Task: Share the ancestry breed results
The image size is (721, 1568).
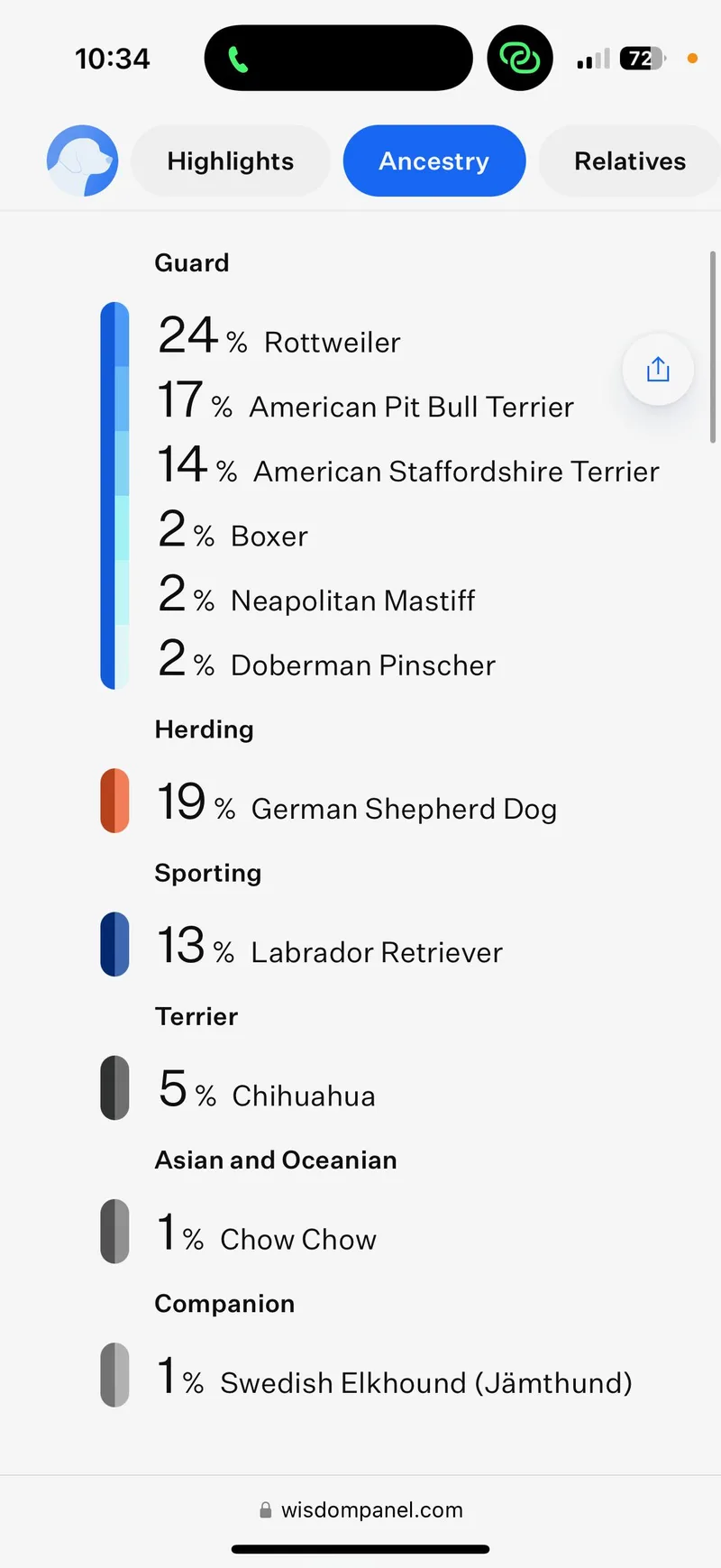Action: coord(658,370)
